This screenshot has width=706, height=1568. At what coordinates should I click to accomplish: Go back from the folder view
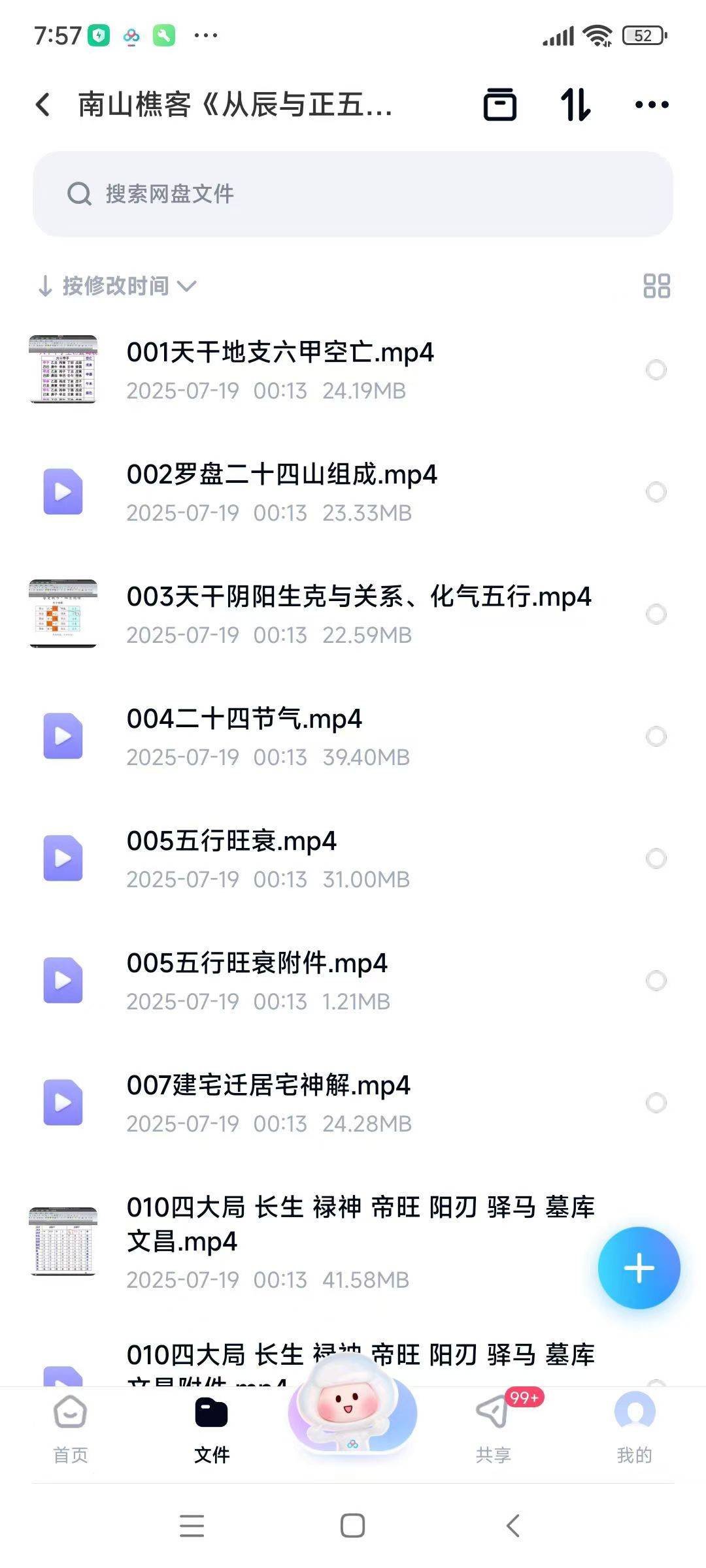43,105
